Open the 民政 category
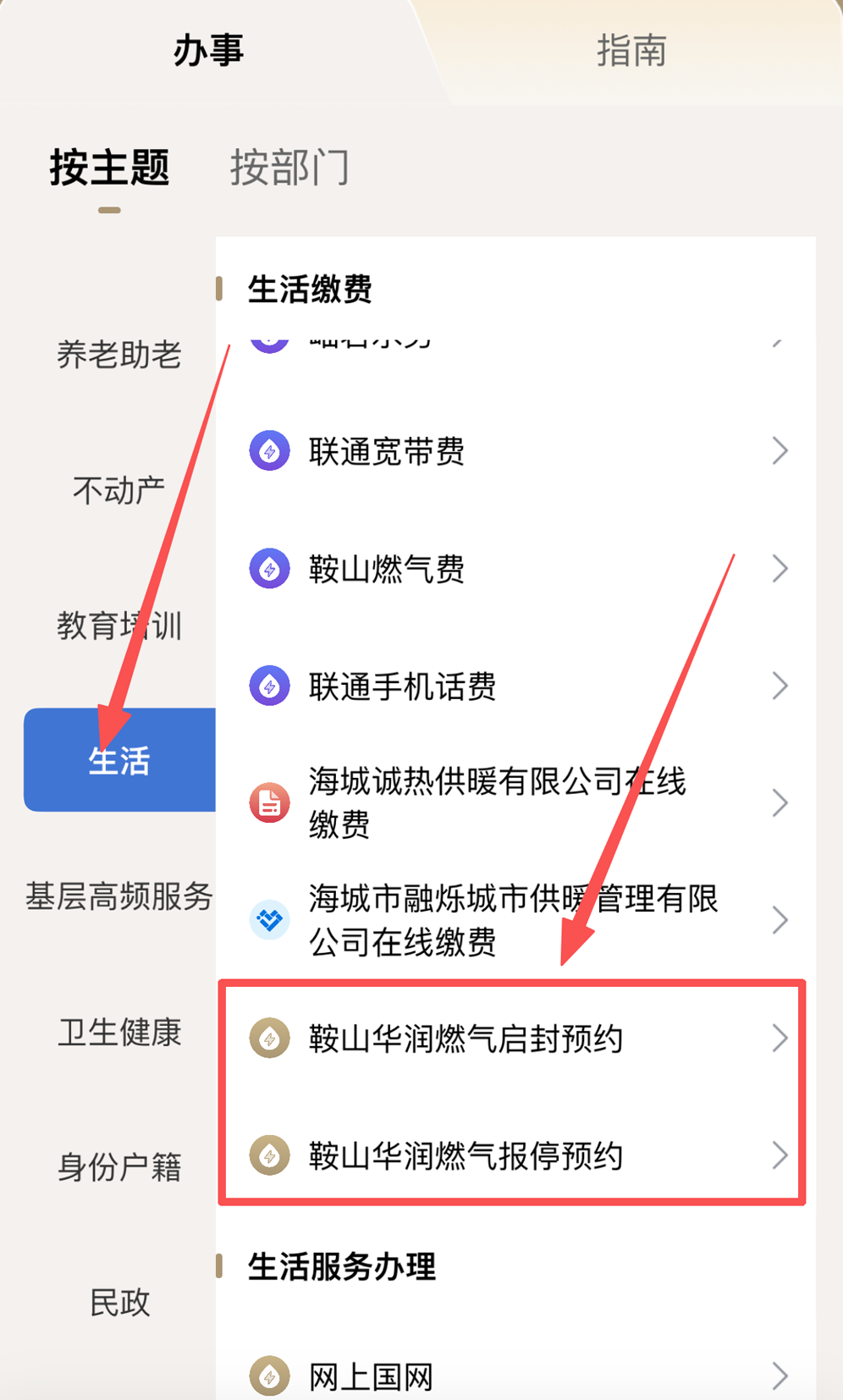Screen dimensions: 843x1400 pyautogui.click(x=119, y=1303)
